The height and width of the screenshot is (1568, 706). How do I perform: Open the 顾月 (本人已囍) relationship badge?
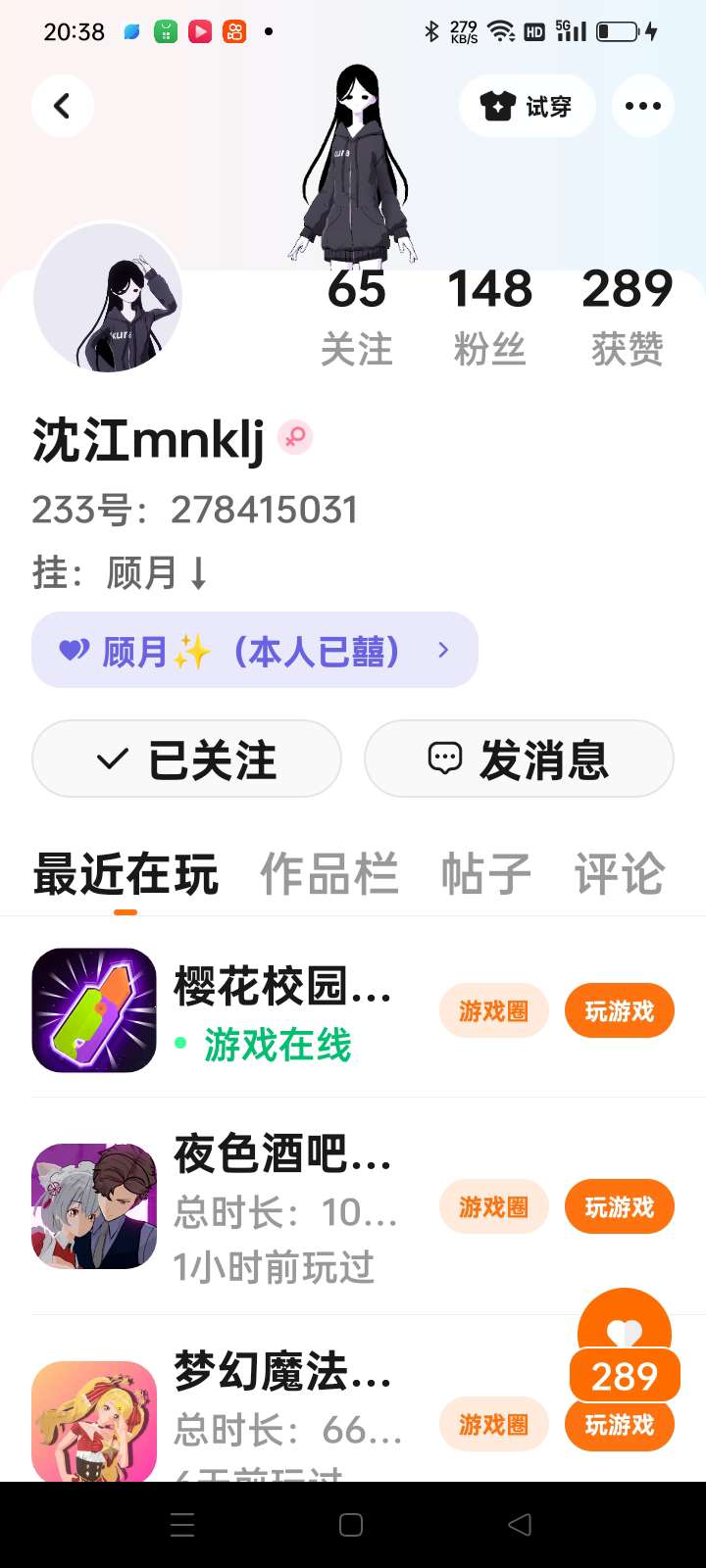click(x=255, y=651)
